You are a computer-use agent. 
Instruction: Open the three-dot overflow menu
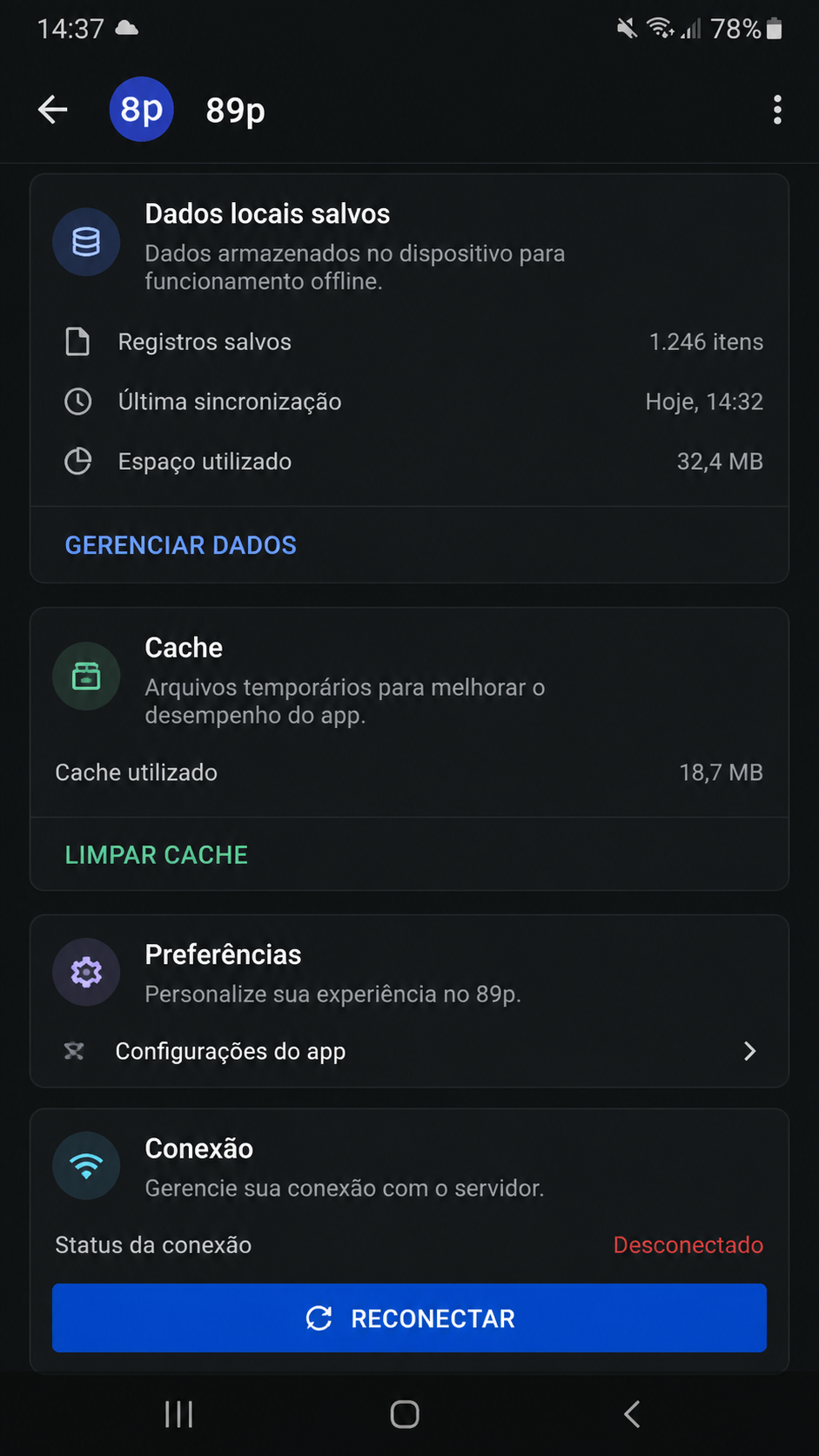tap(777, 110)
